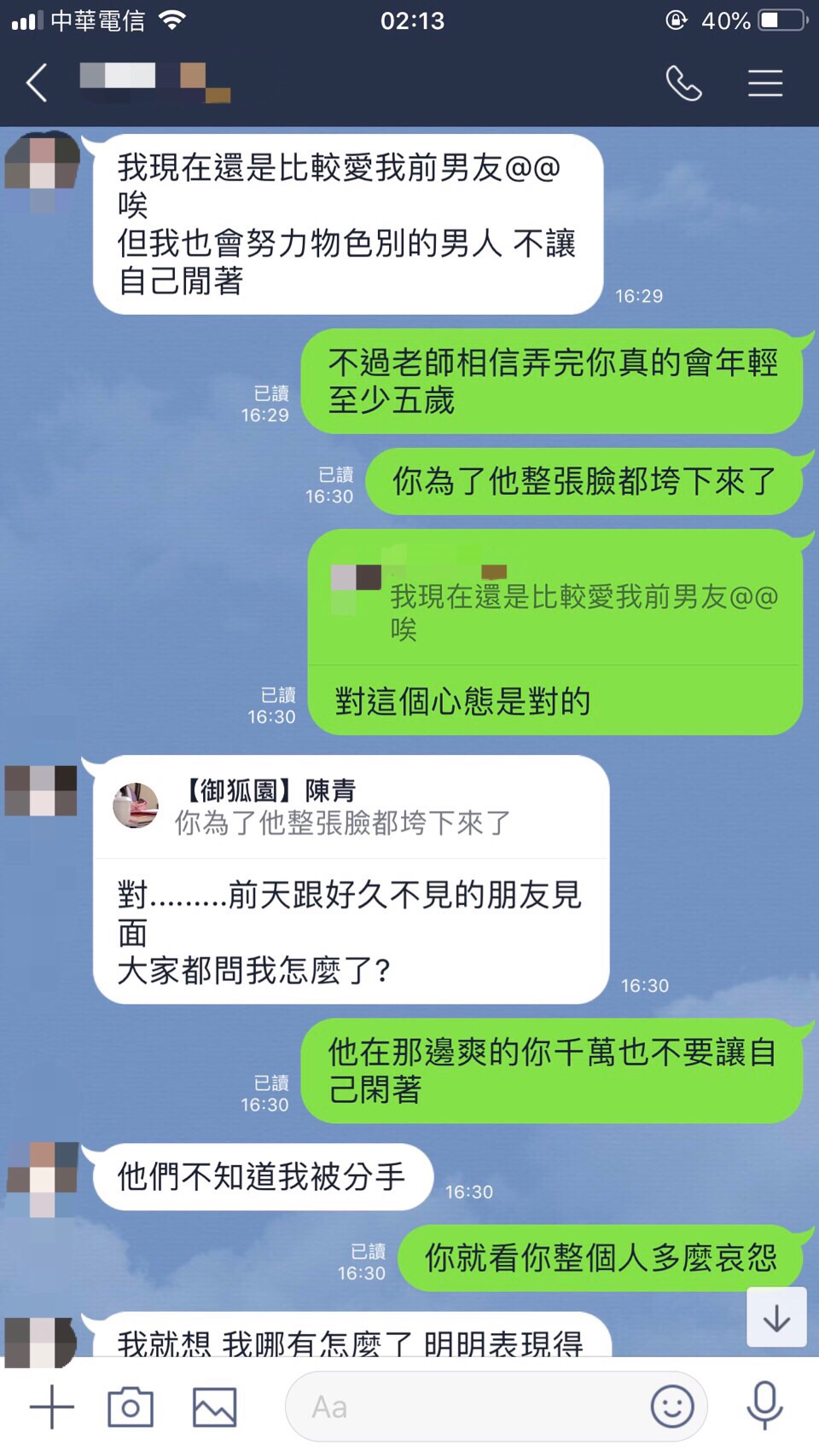Open the chat menu

(x=765, y=83)
